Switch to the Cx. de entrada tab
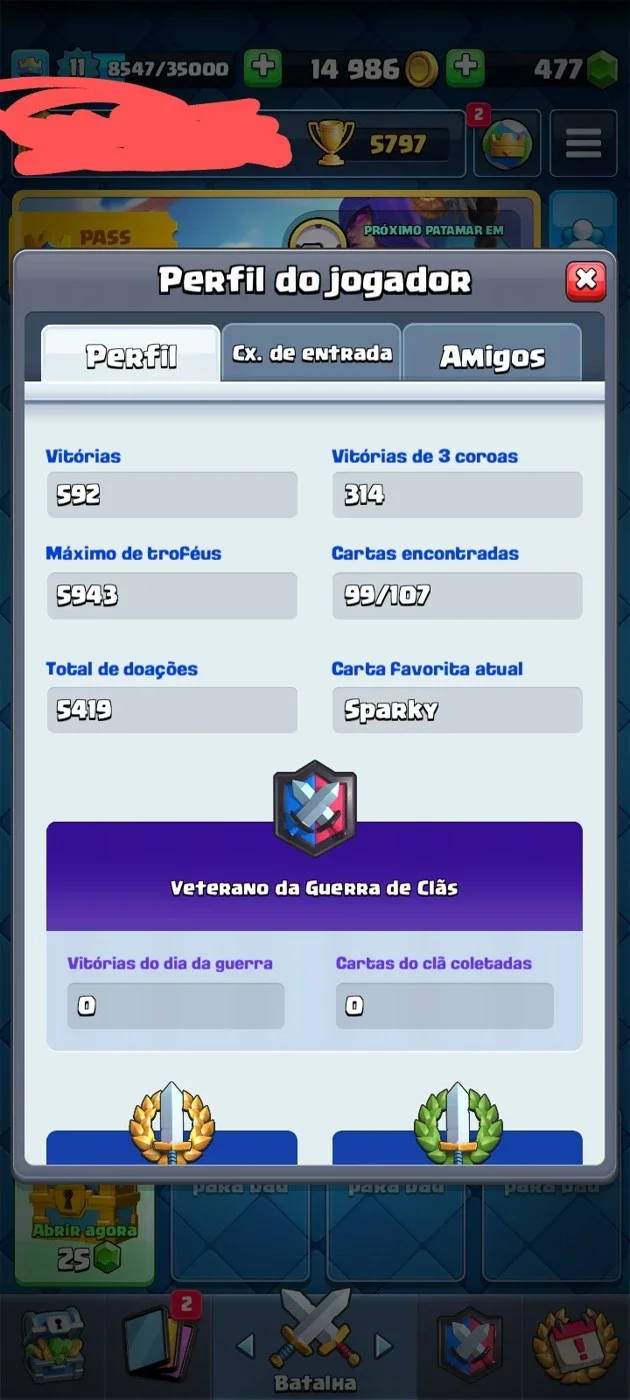Screen dimensions: 630x1400 tap(311, 353)
